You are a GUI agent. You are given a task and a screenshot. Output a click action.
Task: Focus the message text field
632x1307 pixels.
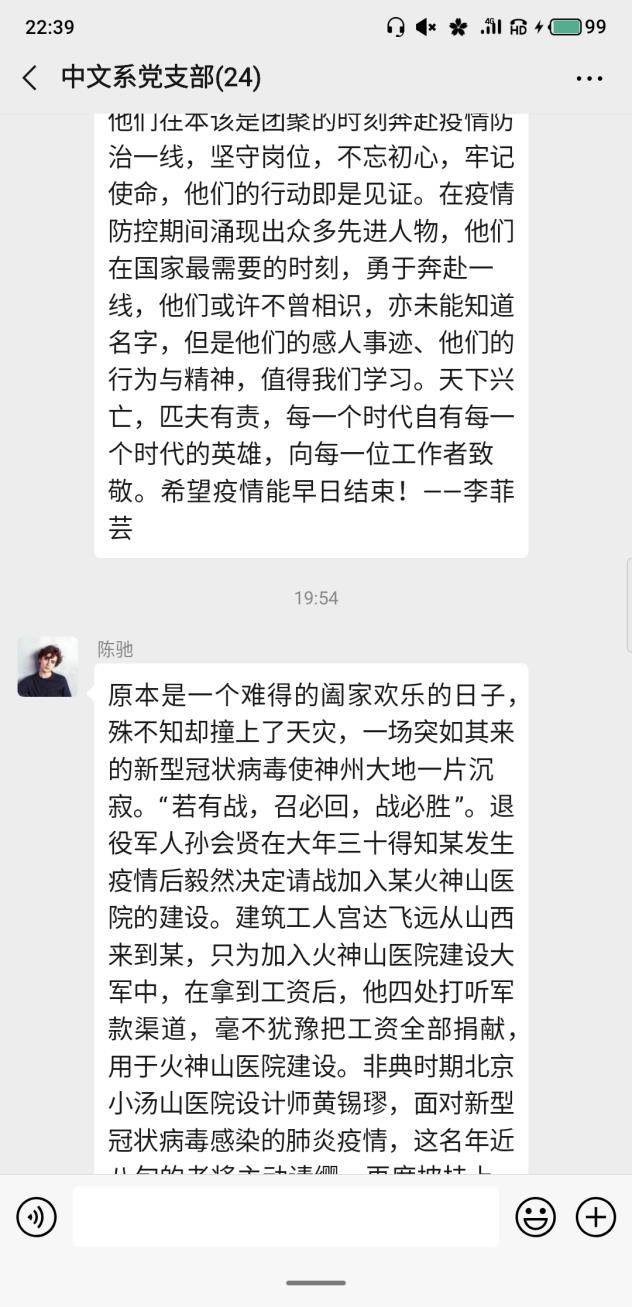285,1217
